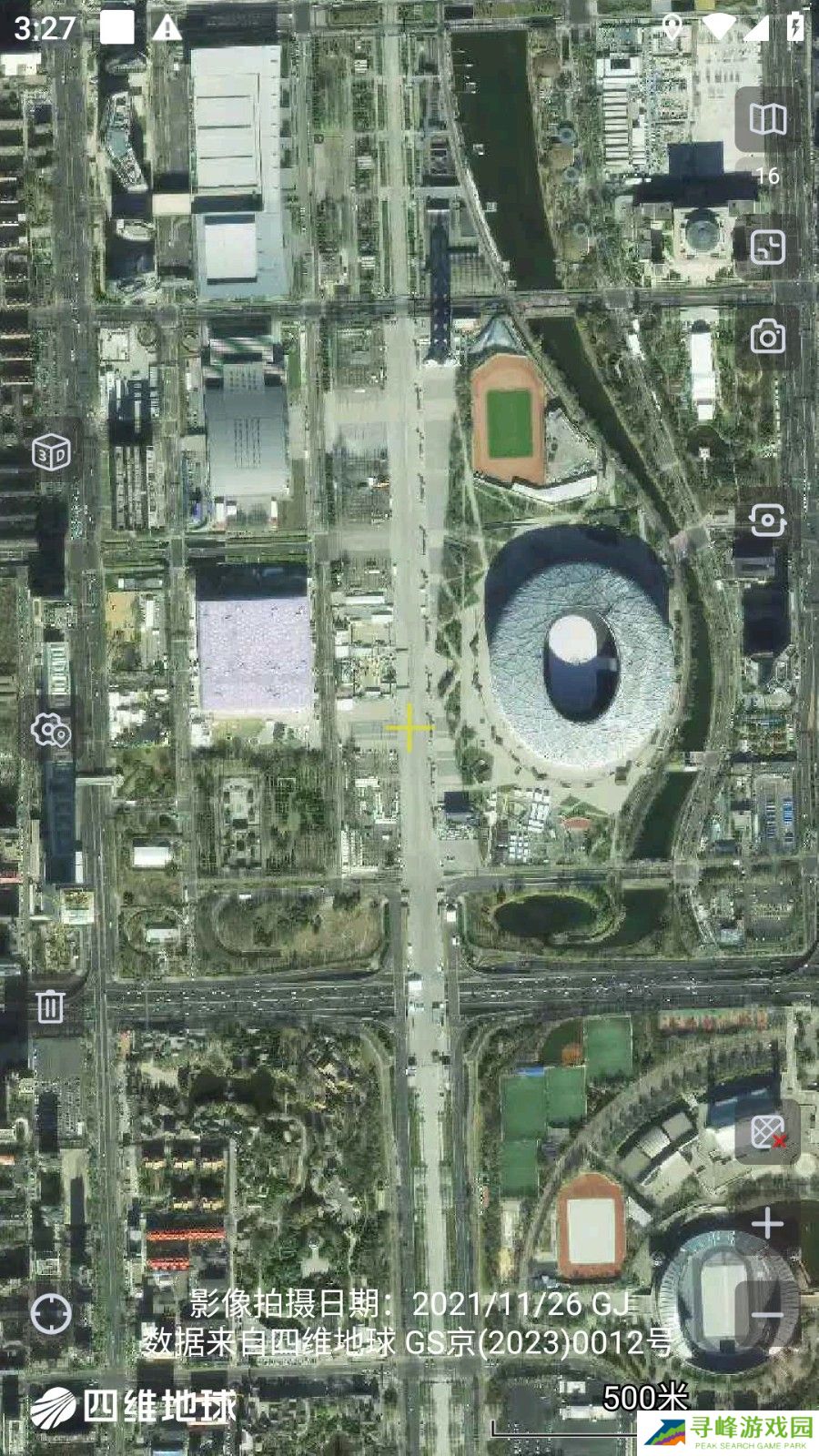Tap the trash can delete icon
This screenshot has width=819, height=1456.
coord(51,1006)
